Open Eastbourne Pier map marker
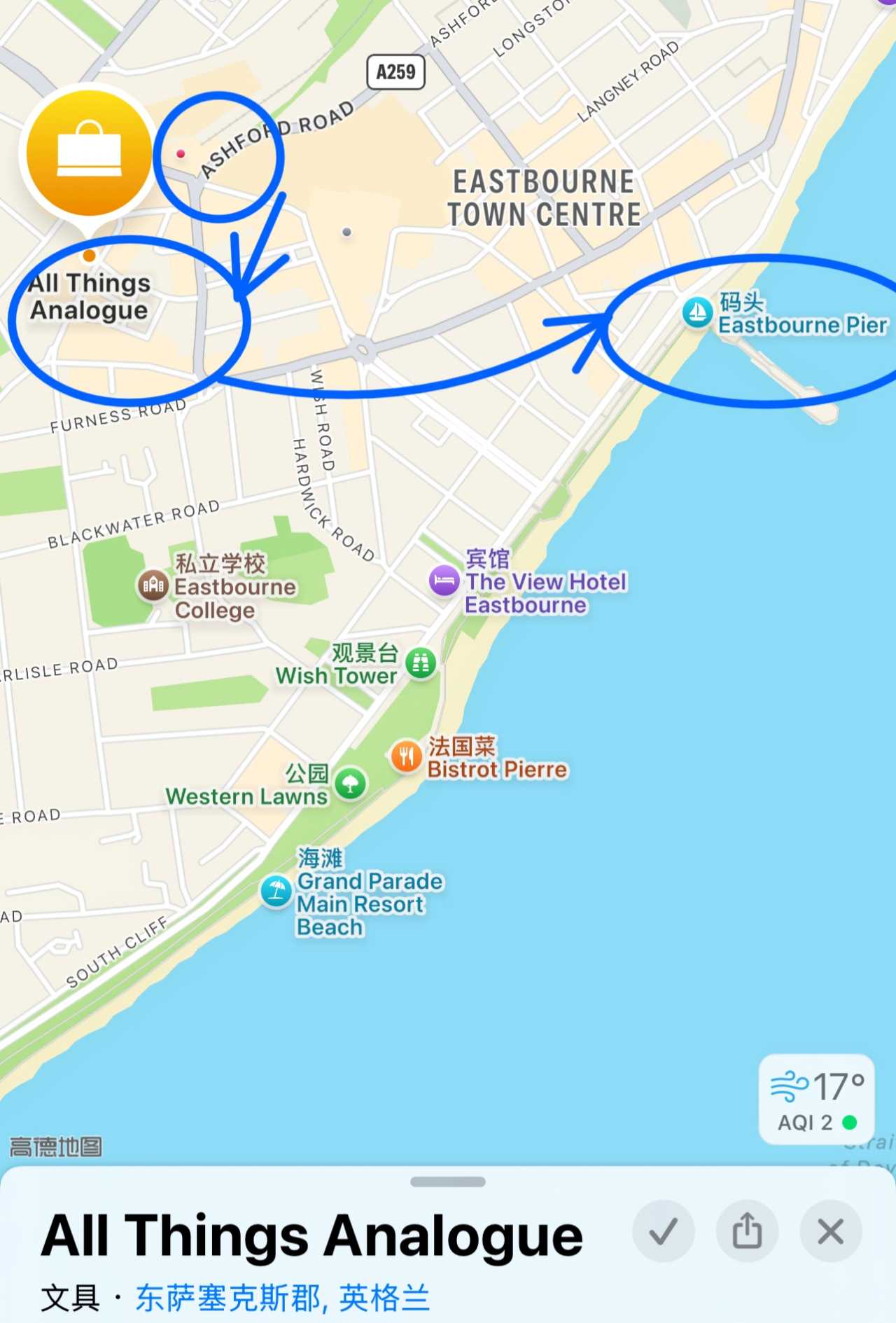 point(697,312)
